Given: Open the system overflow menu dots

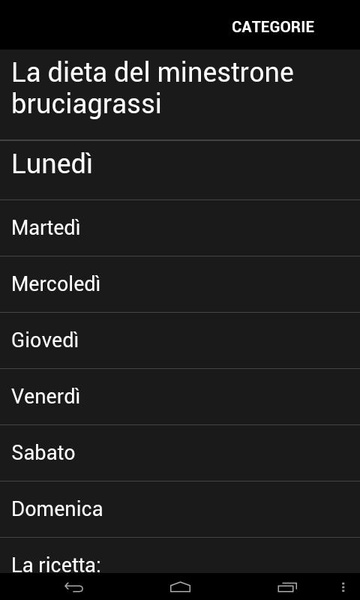Looking at the screenshot, I should 343,587.
